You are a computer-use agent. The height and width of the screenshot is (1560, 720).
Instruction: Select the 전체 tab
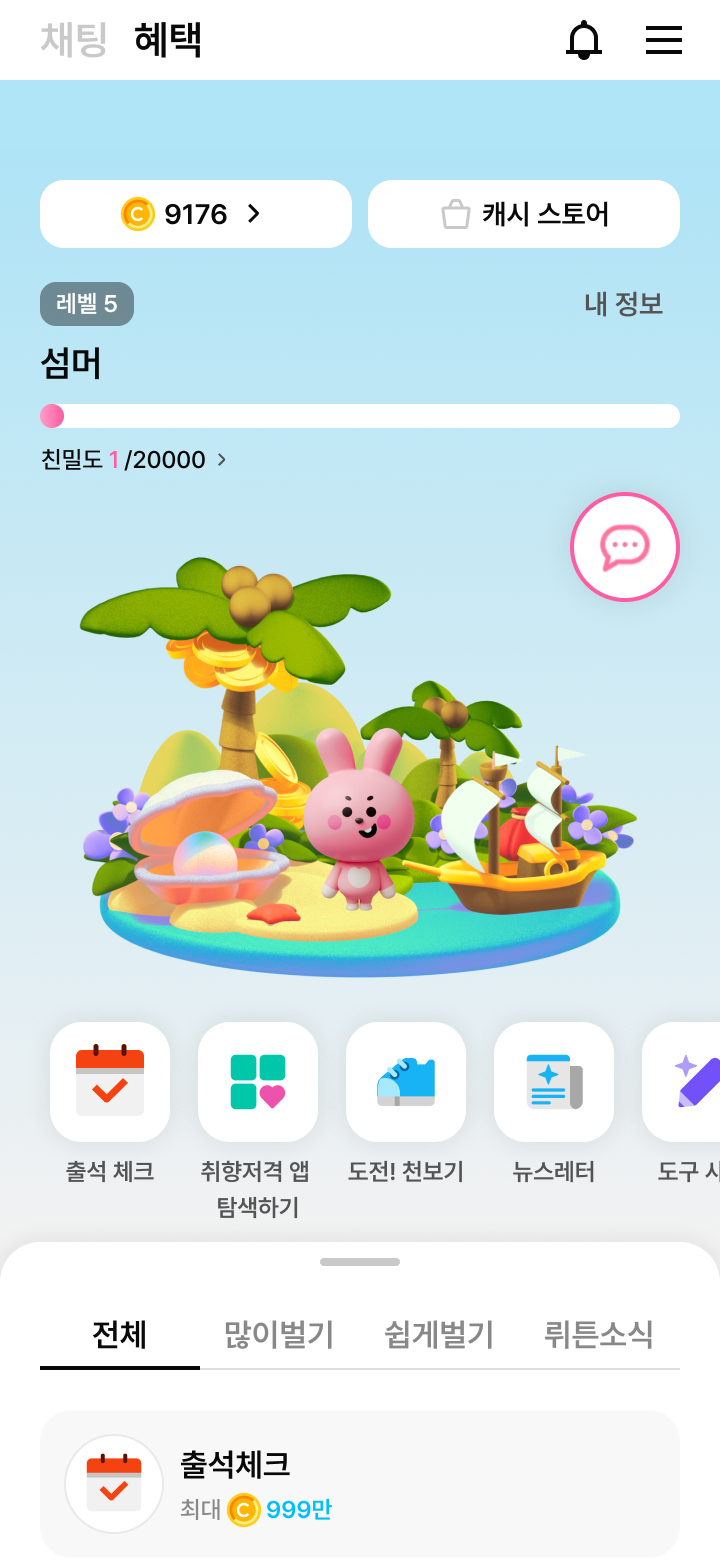(x=120, y=1335)
